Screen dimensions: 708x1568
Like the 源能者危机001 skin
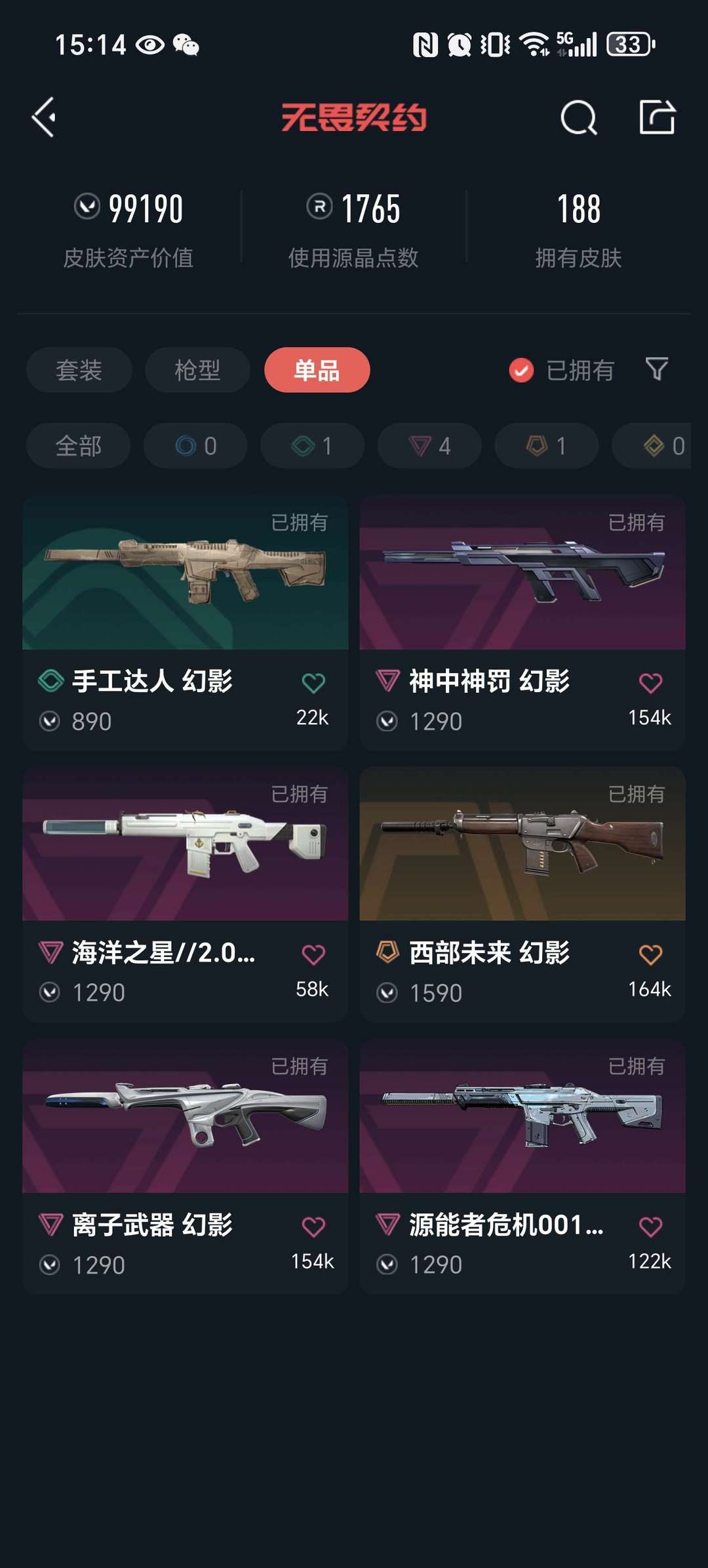click(650, 1226)
